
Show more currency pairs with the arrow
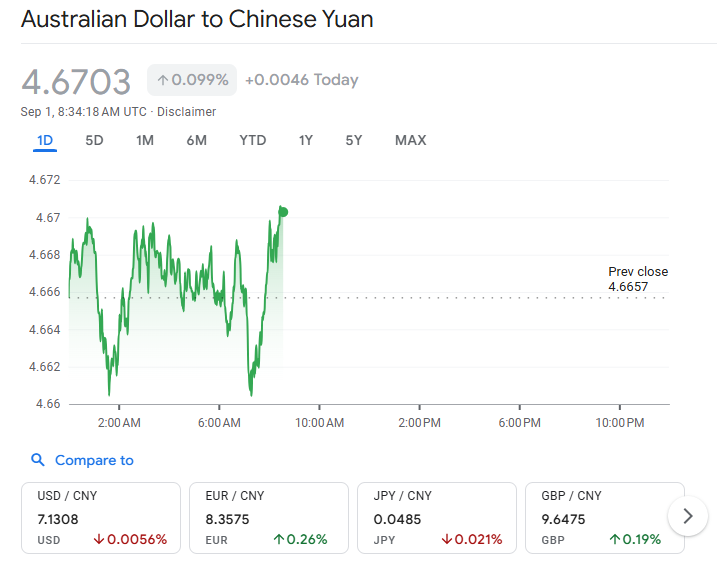[687, 516]
